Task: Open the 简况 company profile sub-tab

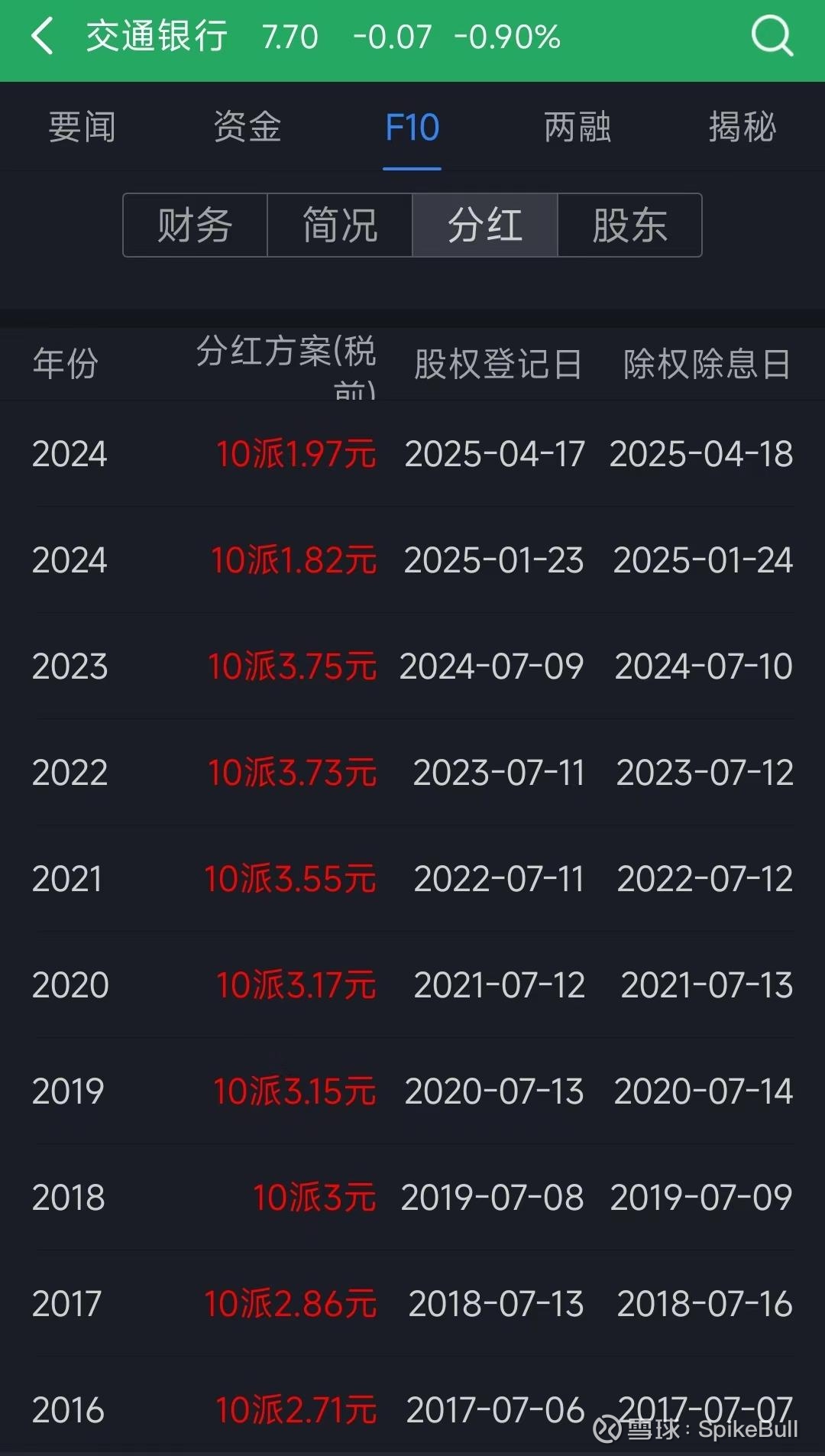Action: coord(338,224)
